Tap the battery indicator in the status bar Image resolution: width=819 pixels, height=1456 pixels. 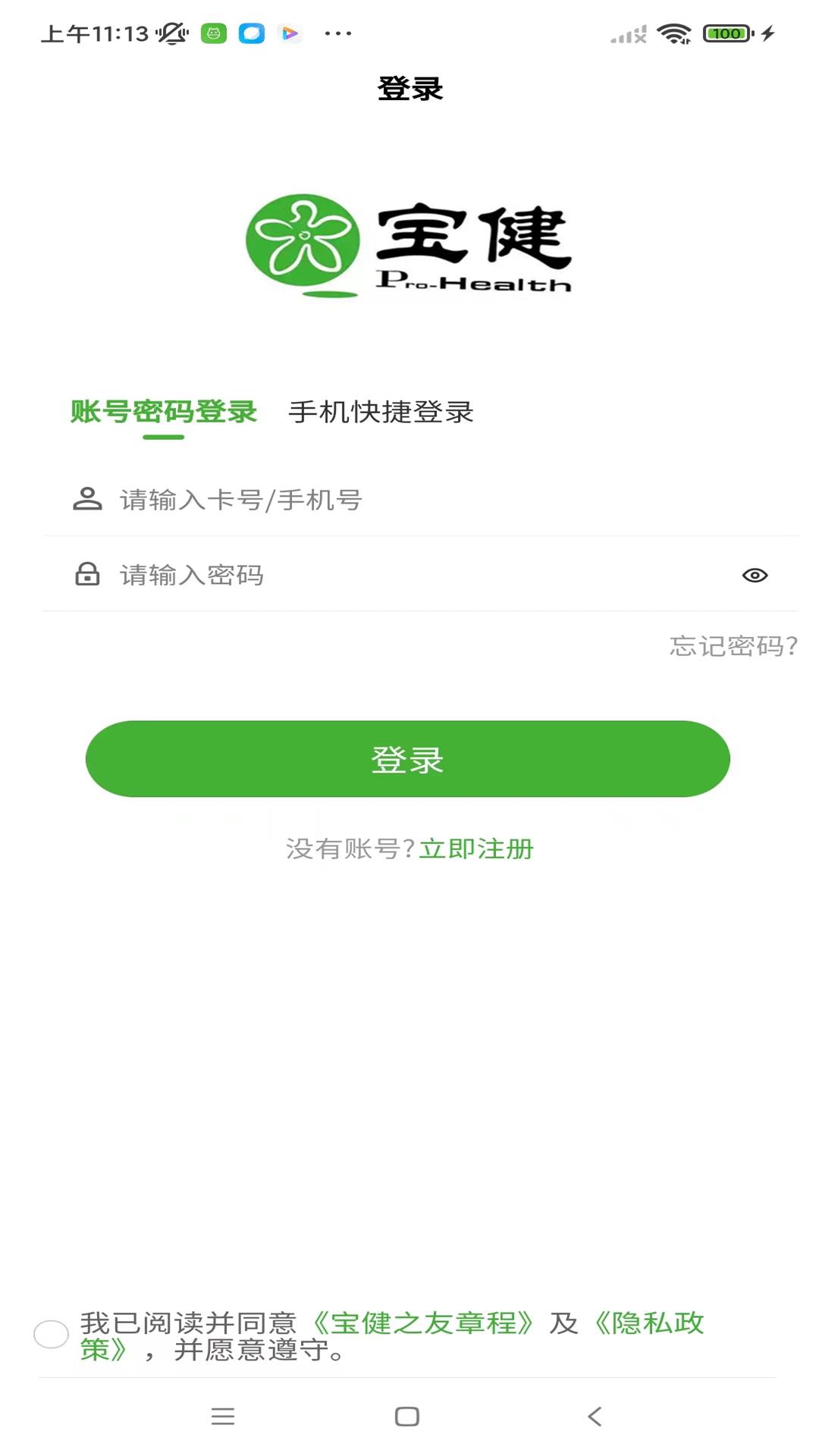726,33
